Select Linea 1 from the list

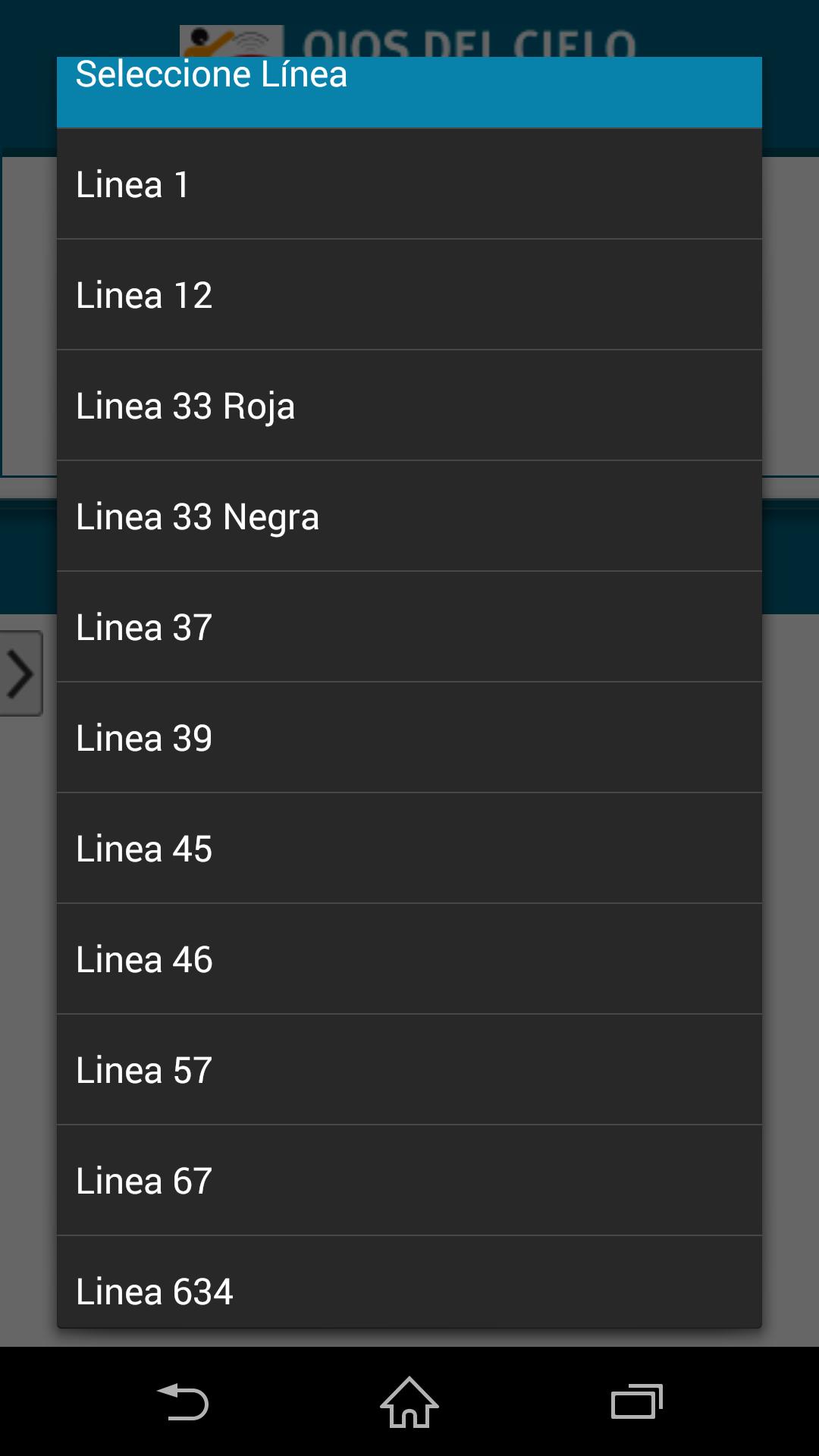click(x=409, y=184)
